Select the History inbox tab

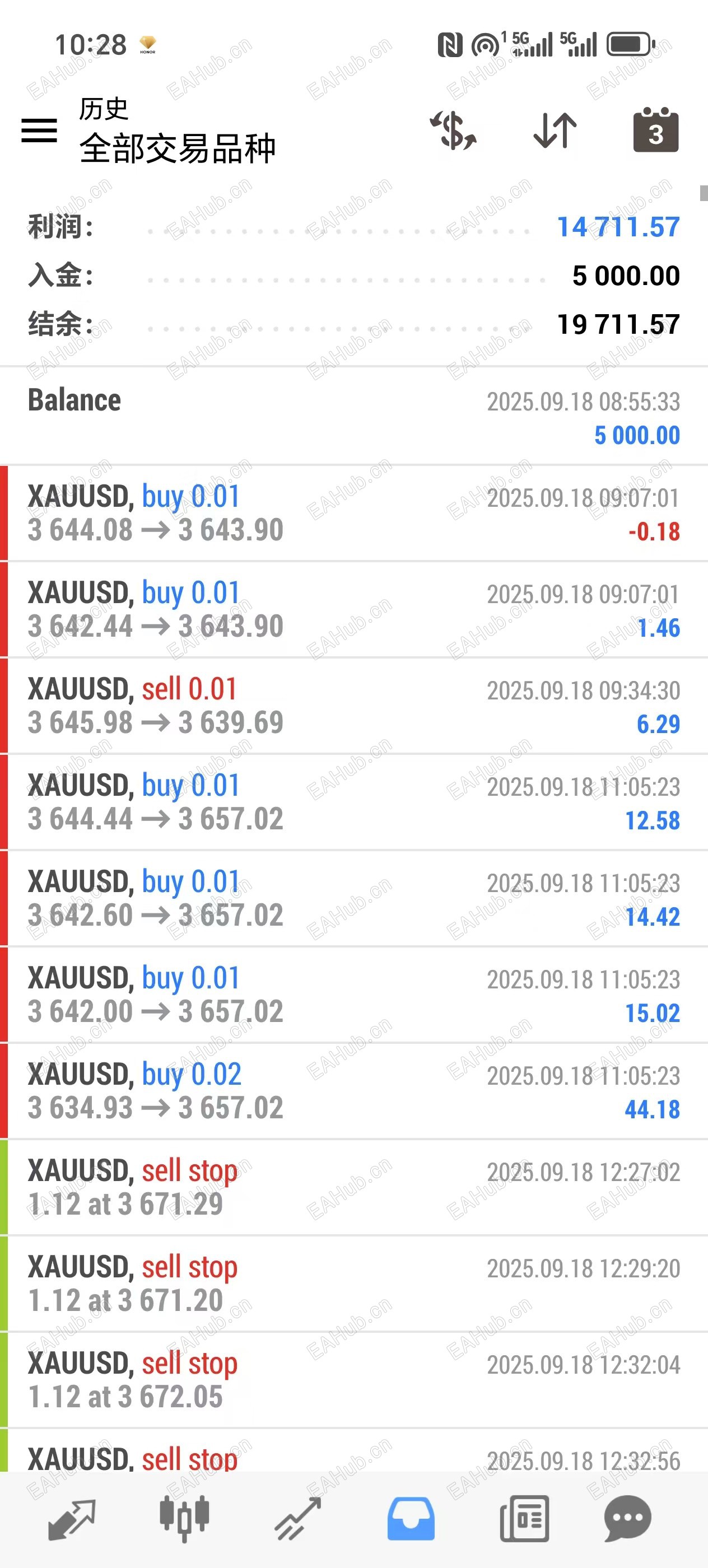tap(411, 1520)
